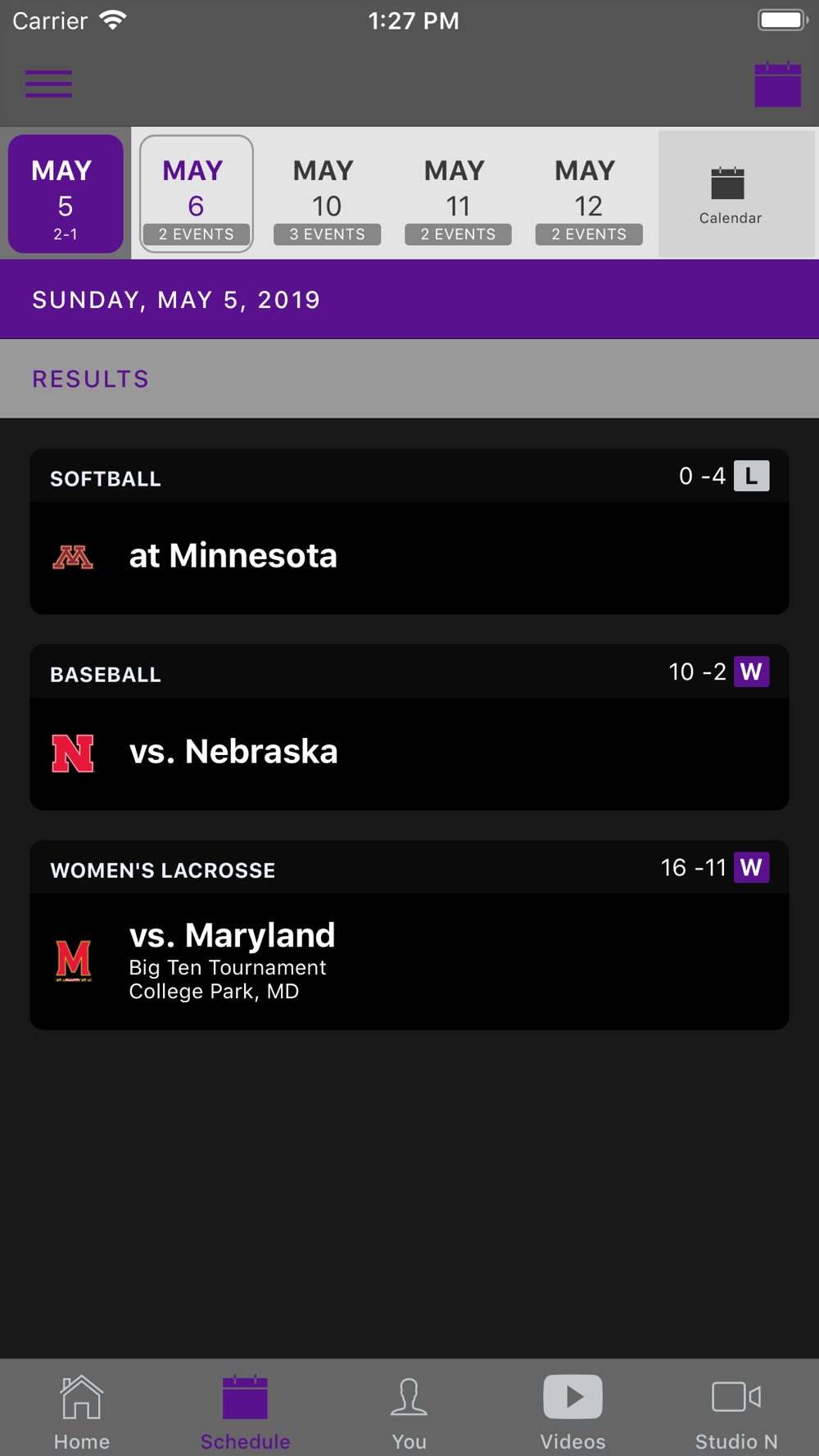The height and width of the screenshot is (1456, 819).
Task: Select May 6 with 2 events
Action: [x=197, y=193]
